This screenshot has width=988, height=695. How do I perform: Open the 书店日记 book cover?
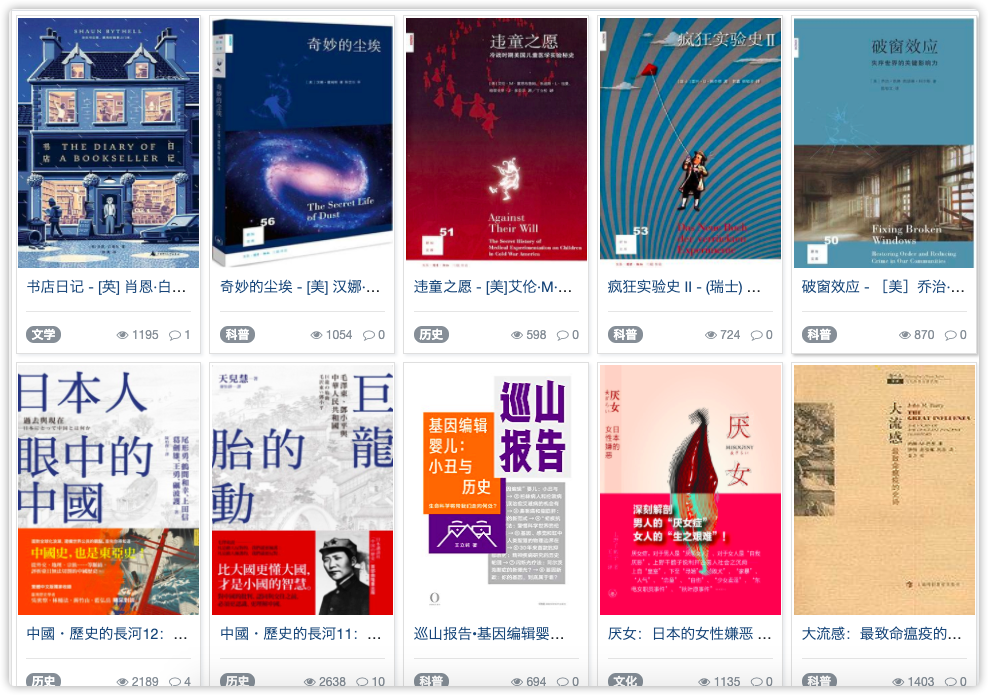pos(108,142)
